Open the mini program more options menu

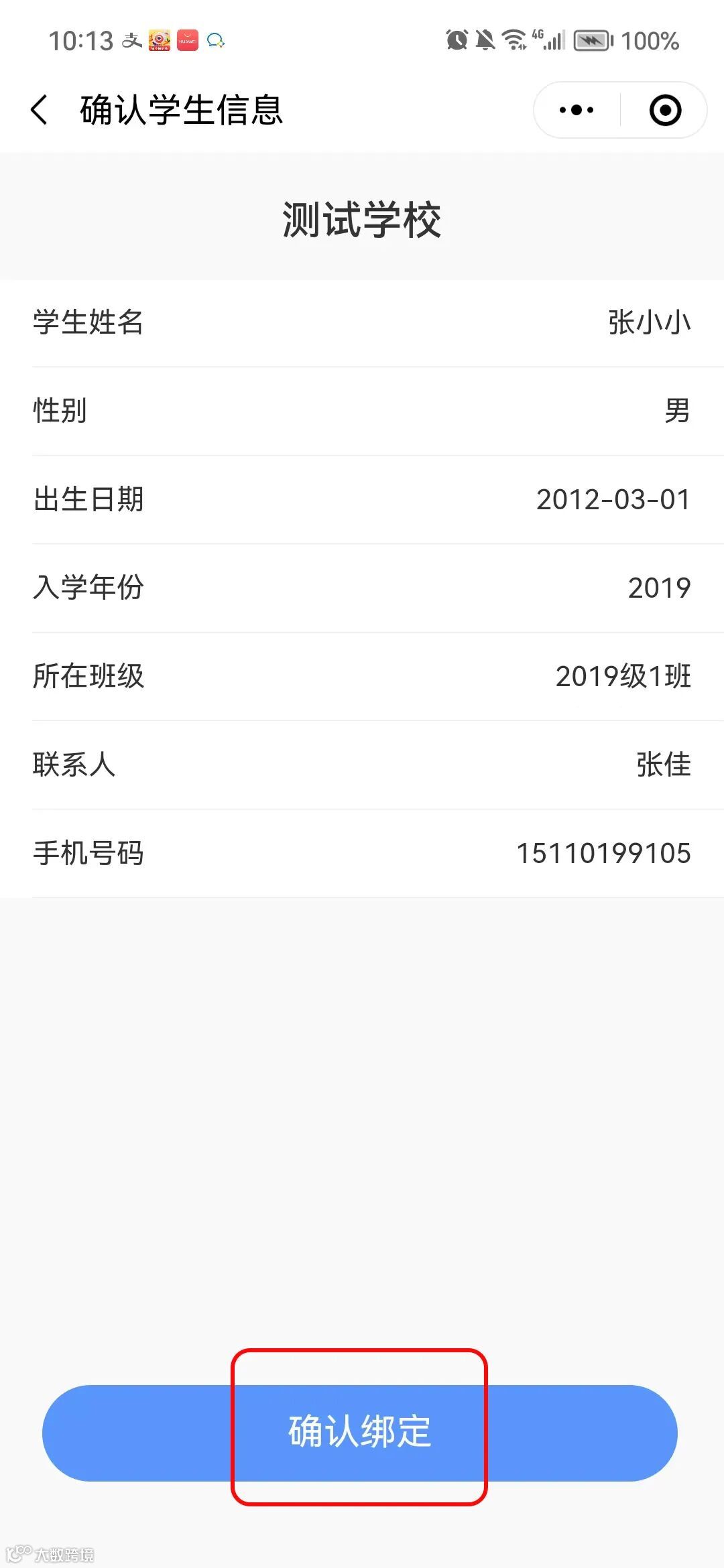(x=577, y=110)
